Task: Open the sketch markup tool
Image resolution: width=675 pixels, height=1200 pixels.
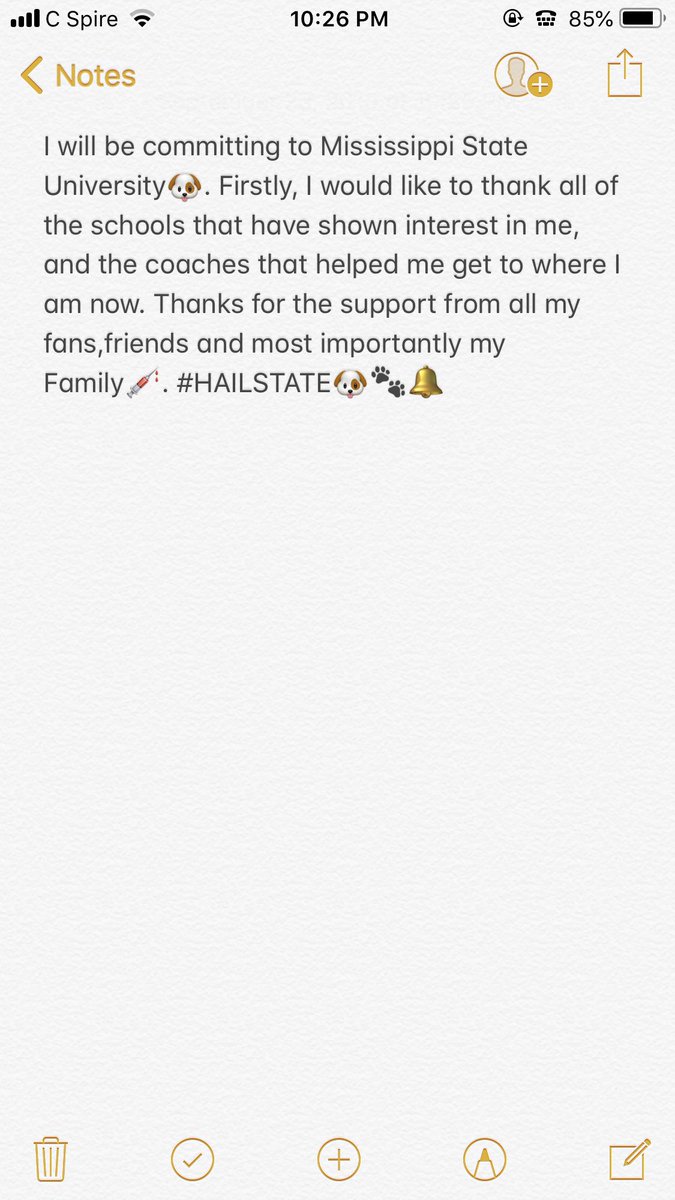Action: (x=484, y=1160)
